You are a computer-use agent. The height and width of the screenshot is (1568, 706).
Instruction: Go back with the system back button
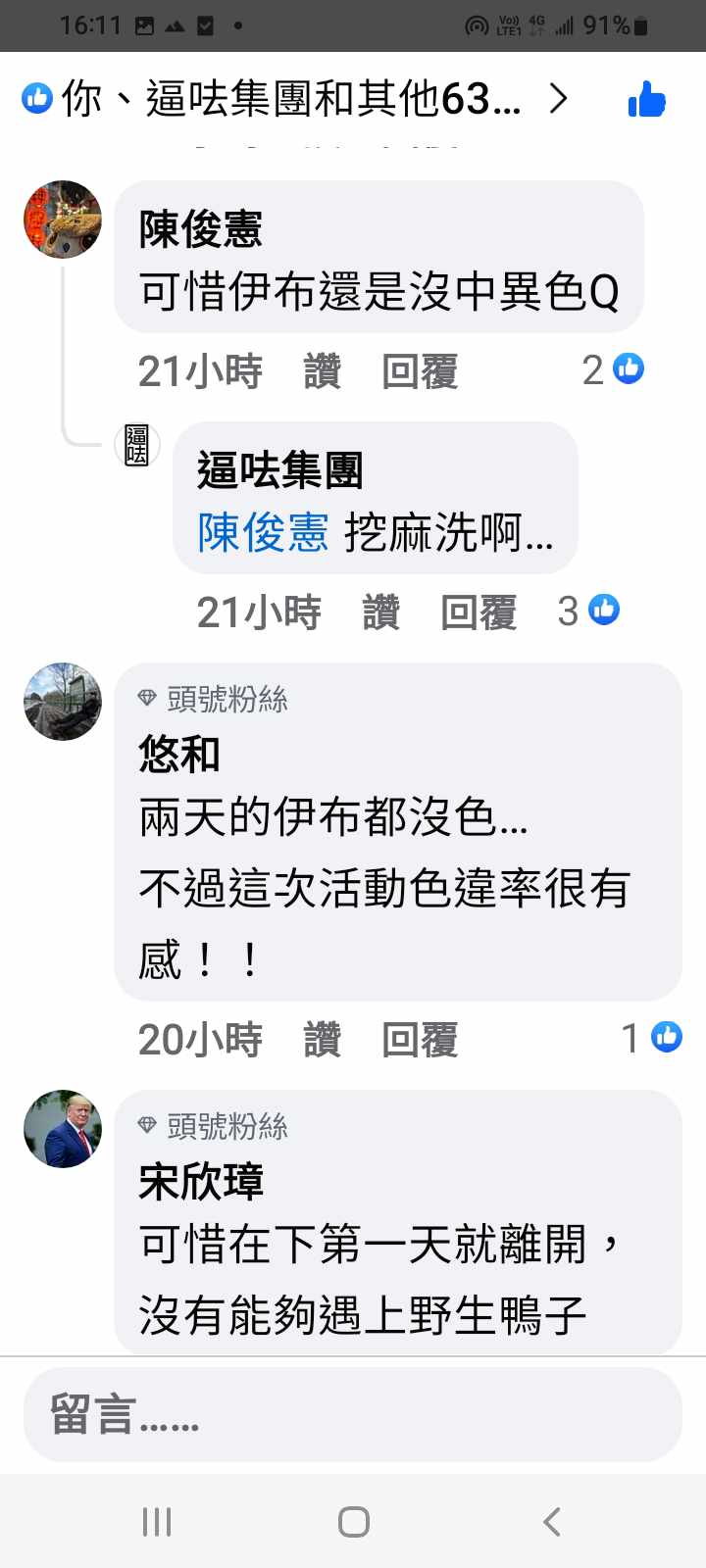[x=552, y=1522]
